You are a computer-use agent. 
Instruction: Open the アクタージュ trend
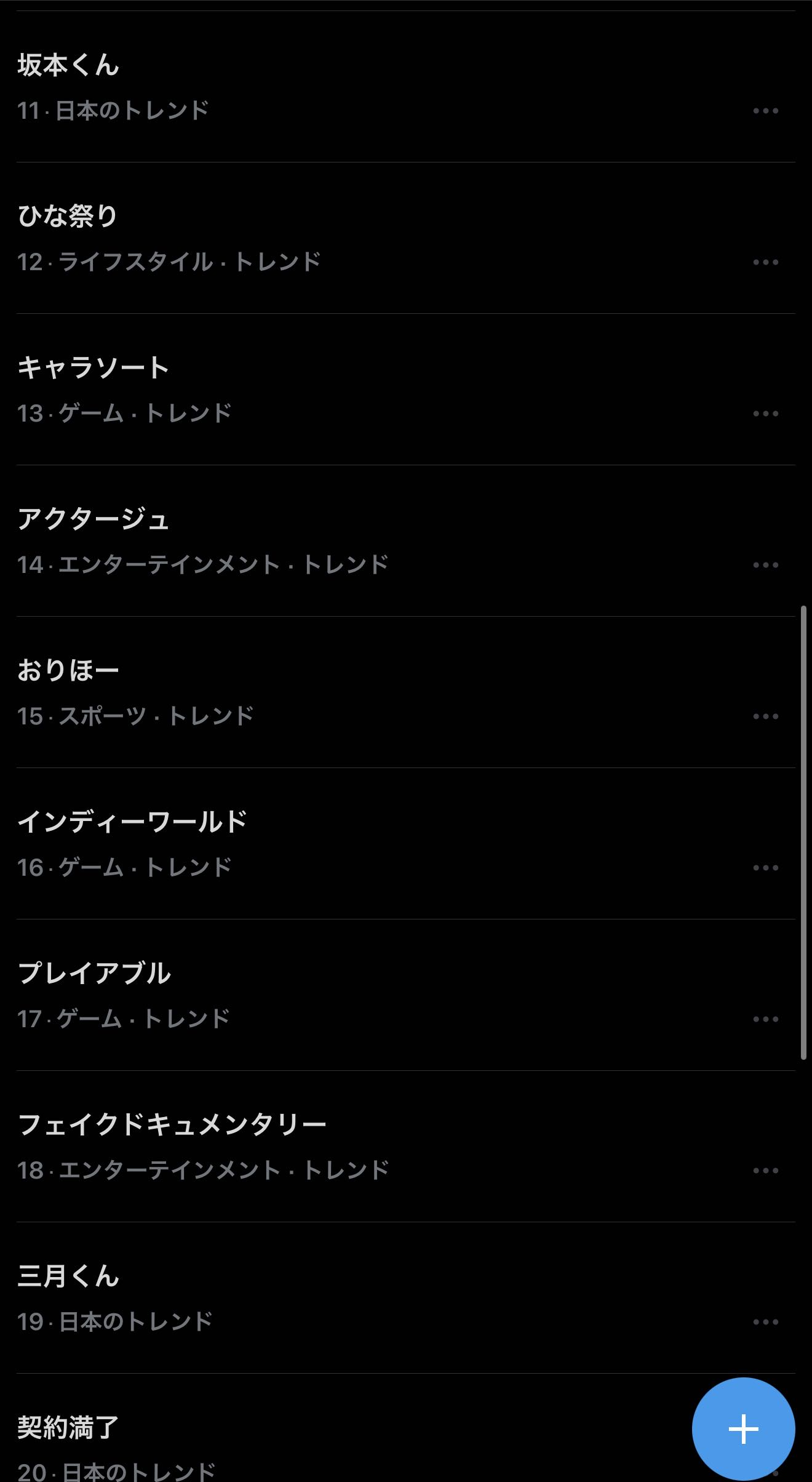pyautogui.click(x=94, y=519)
